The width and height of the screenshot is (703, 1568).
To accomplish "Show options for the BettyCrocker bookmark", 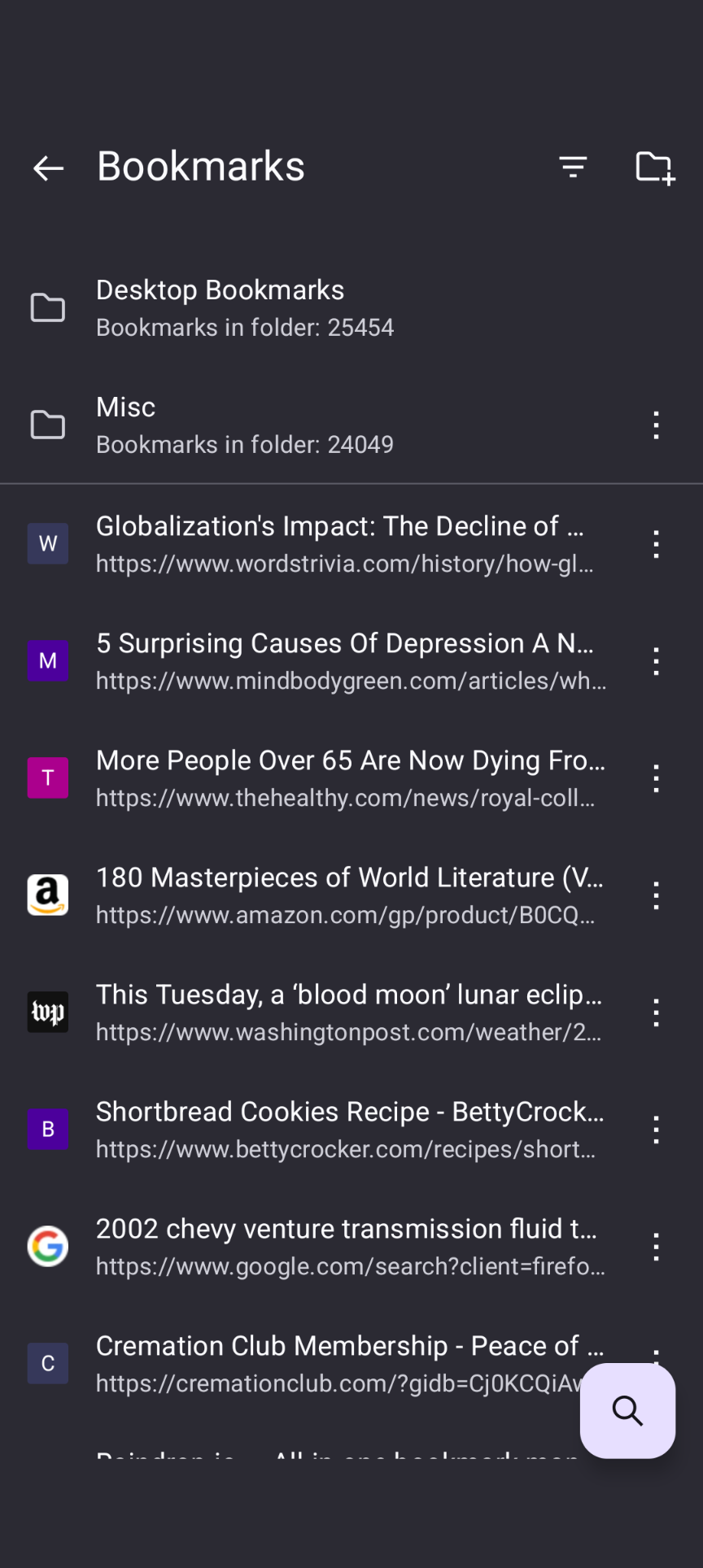I will [656, 1130].
